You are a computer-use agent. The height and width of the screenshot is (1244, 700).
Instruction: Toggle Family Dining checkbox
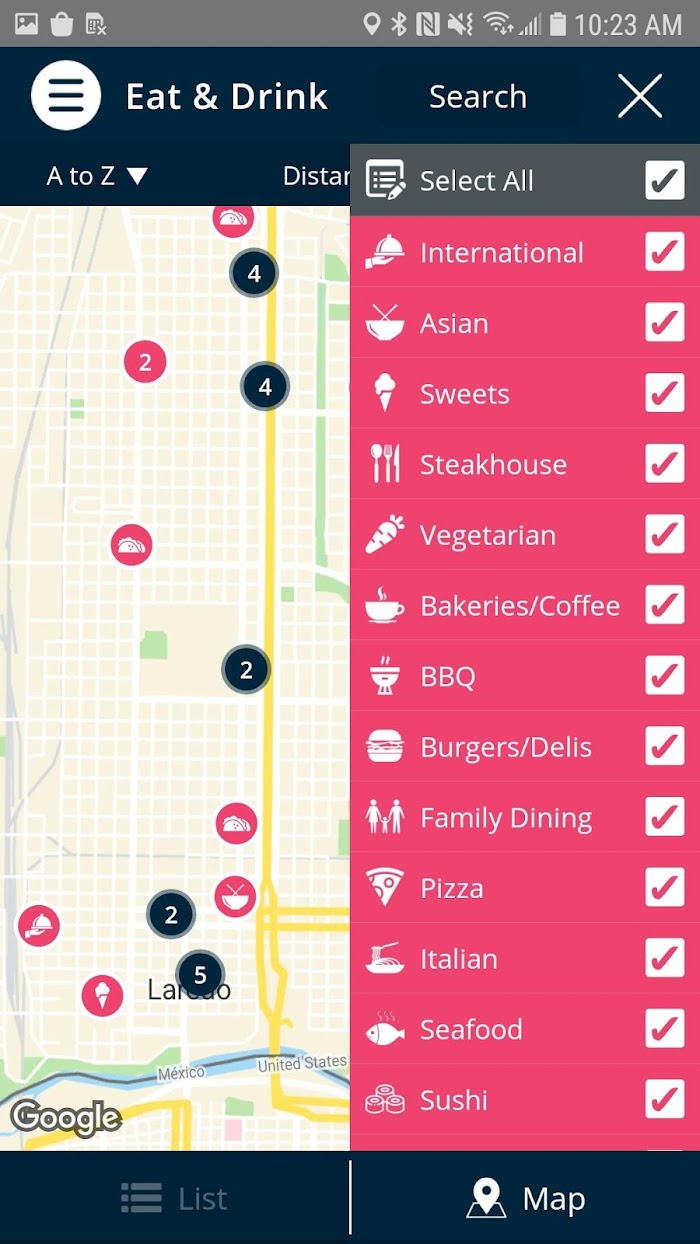[665, 817]
